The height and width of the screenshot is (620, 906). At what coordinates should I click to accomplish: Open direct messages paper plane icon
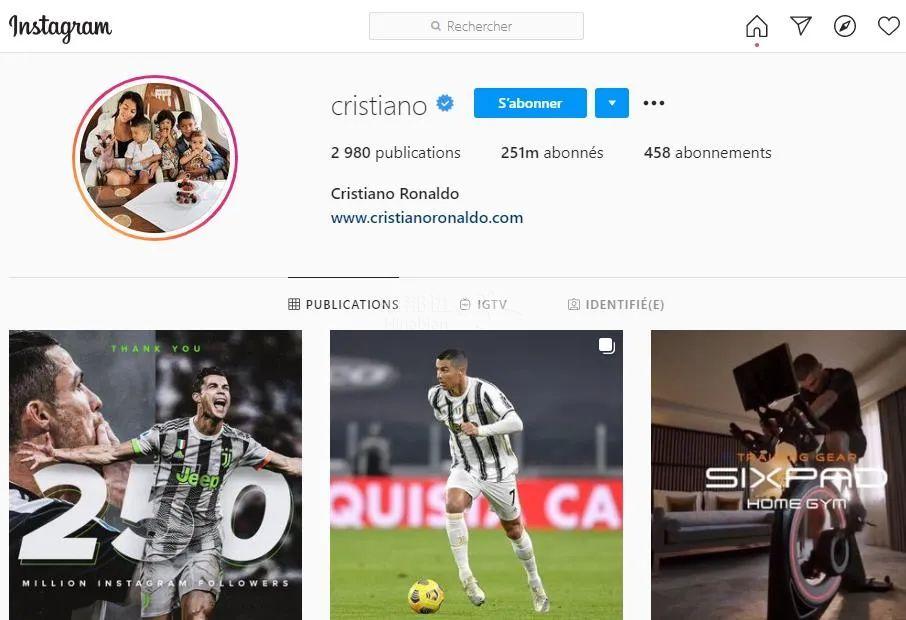(x=801, y=26)
